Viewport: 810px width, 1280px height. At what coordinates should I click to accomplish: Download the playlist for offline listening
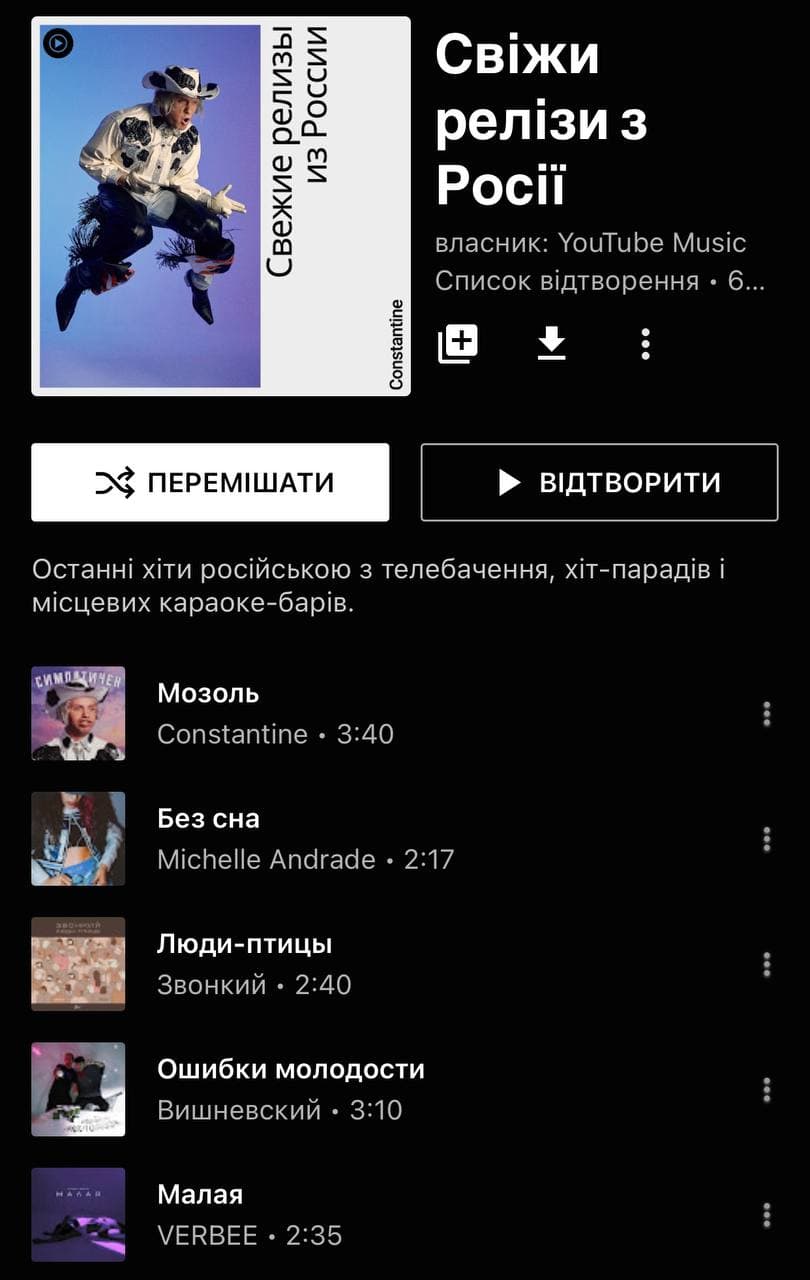[551, 343]
